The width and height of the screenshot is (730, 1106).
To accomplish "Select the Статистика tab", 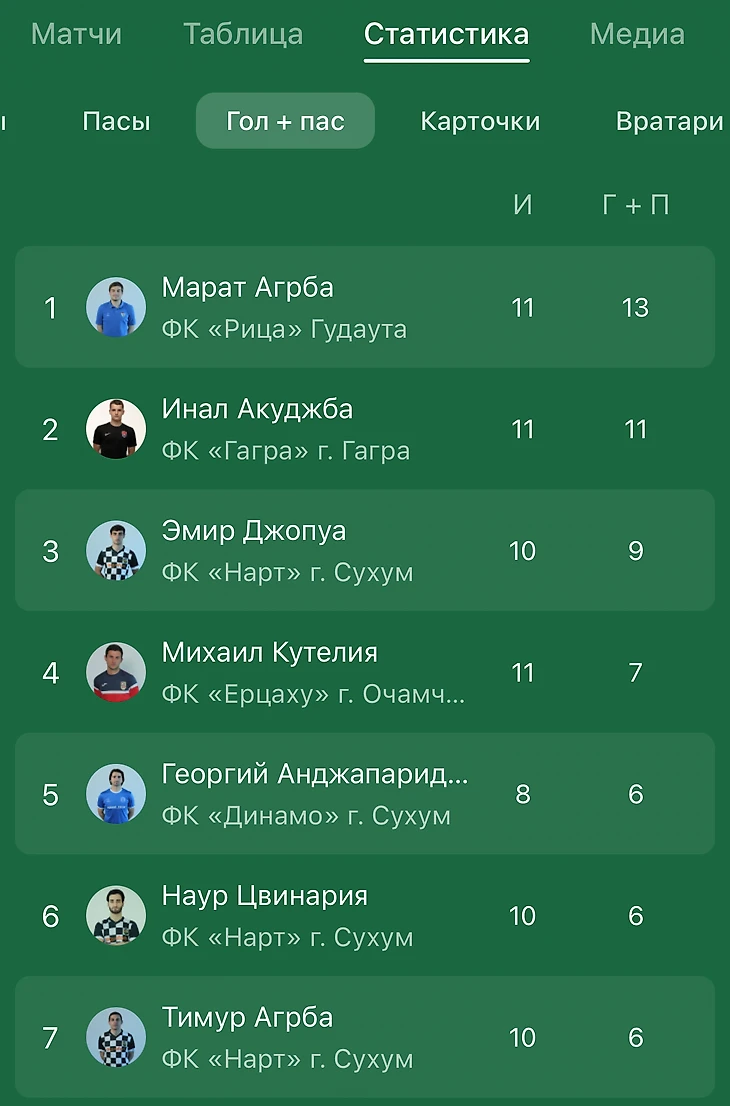I will click(446, 34).
